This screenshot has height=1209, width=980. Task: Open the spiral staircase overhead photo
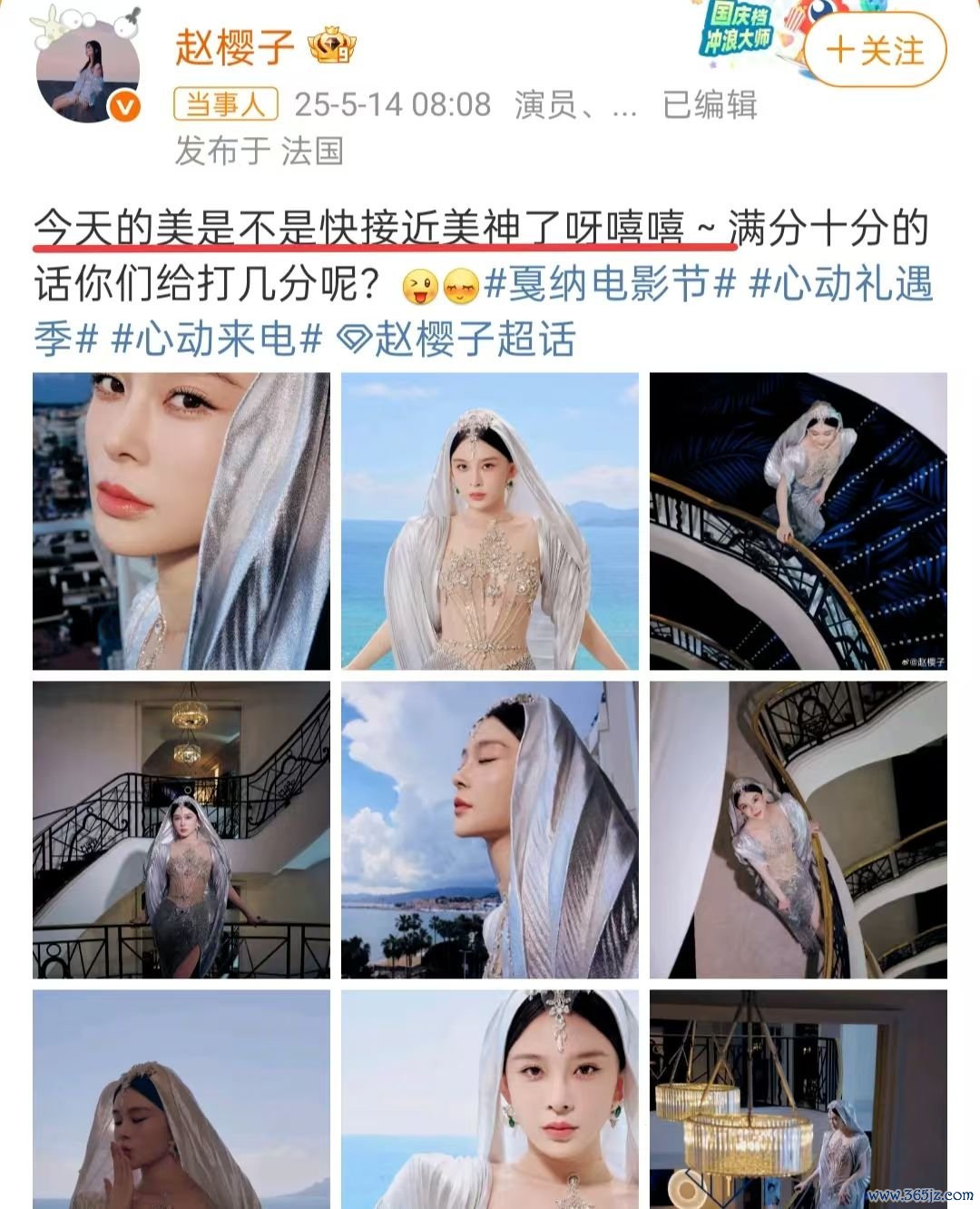[798, 521]
